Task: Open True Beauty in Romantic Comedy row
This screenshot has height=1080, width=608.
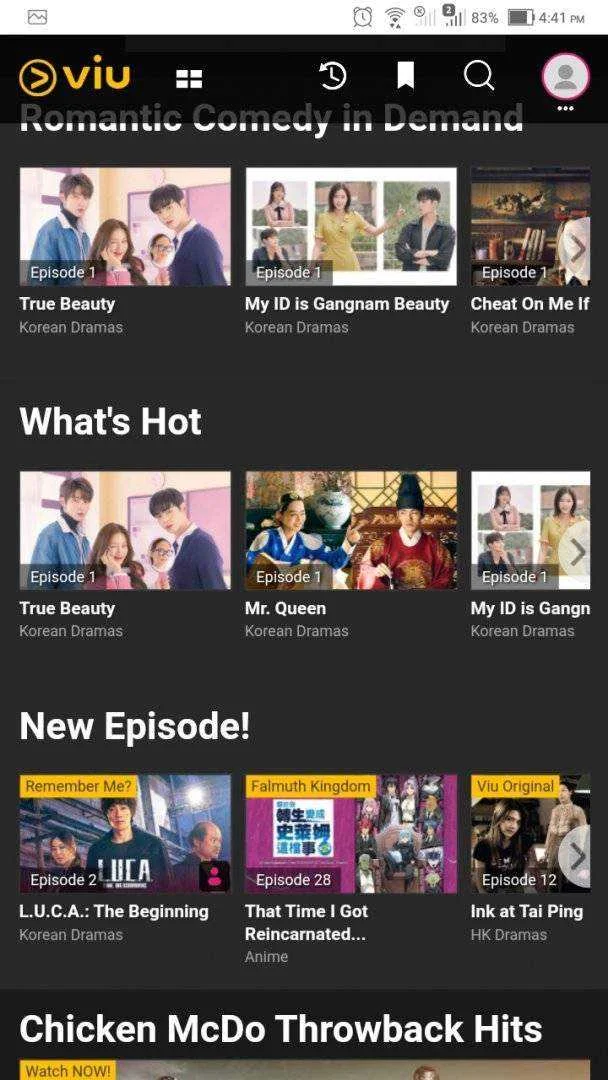Action: (x=125, y=227)
